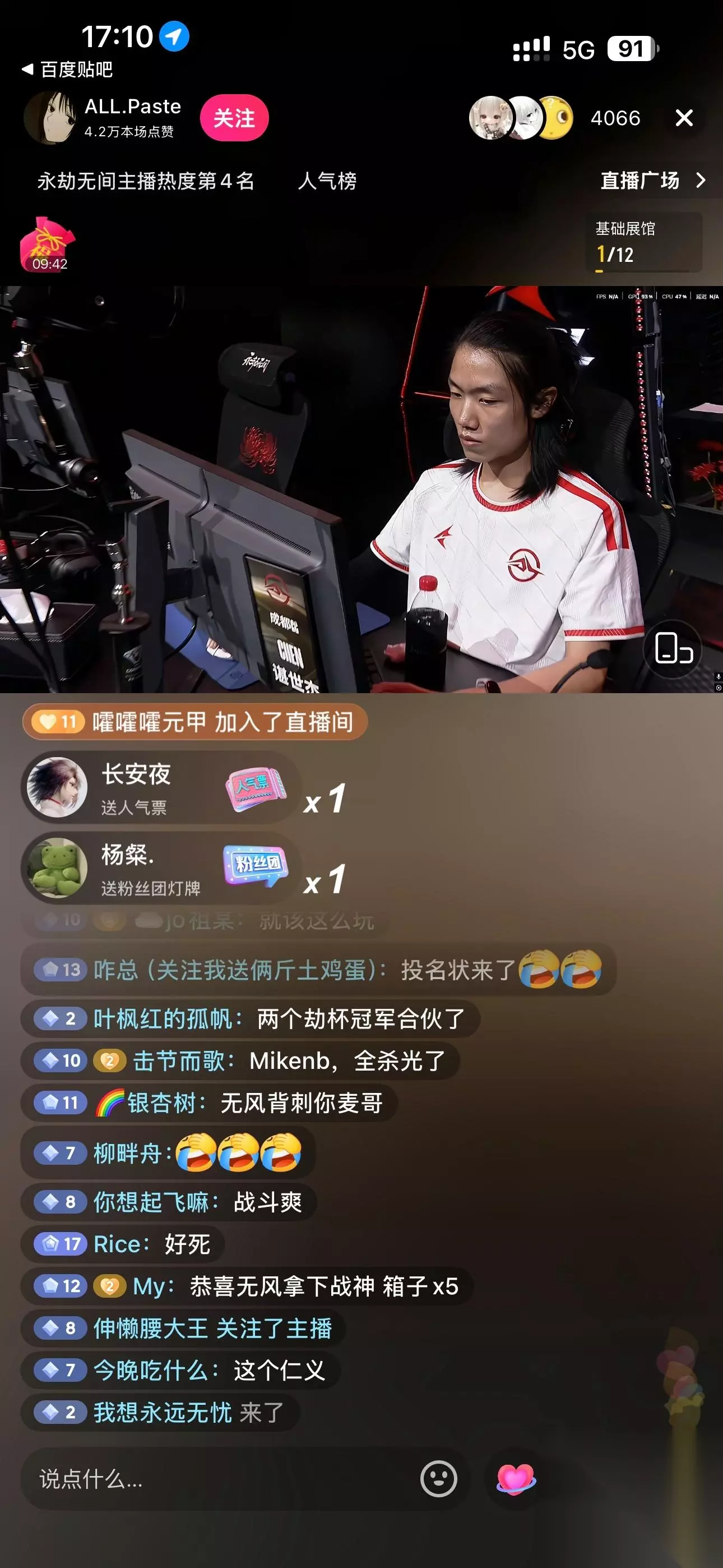Follow streamer ALL.Paste with 关注 button
723x1568 pixels.
tap(234, 118)
